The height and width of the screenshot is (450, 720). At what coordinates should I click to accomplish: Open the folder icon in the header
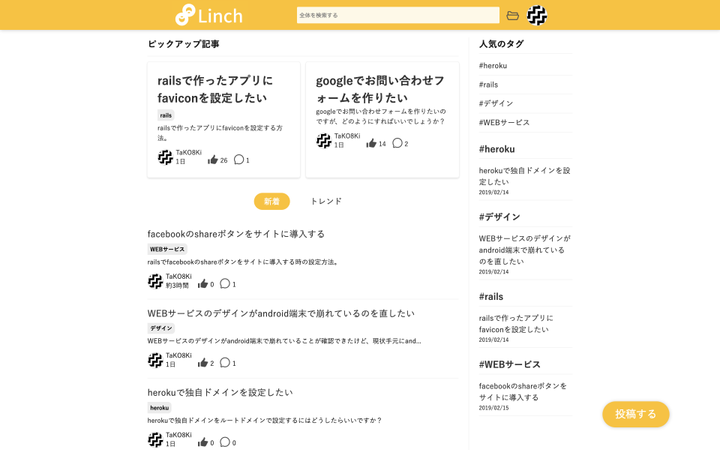[x=513, y=15]
